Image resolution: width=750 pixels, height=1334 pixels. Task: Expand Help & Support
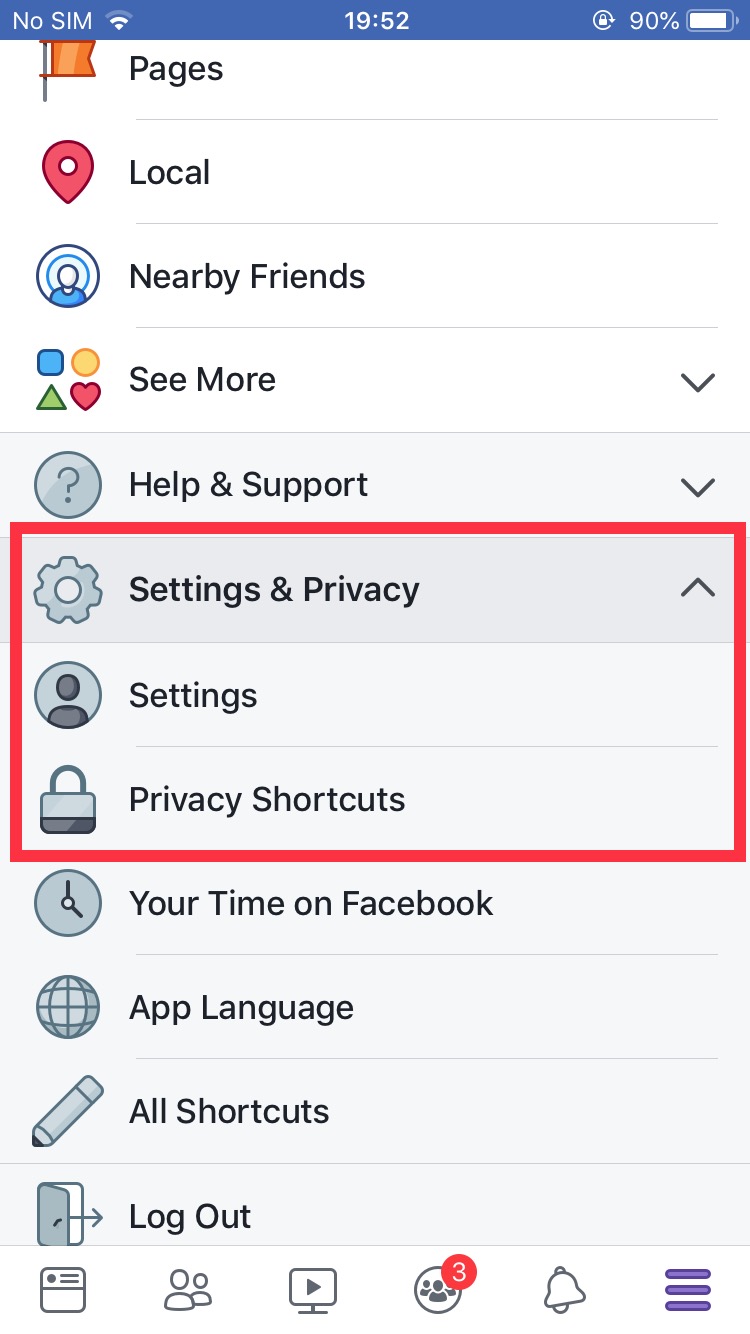pos(375,486)
